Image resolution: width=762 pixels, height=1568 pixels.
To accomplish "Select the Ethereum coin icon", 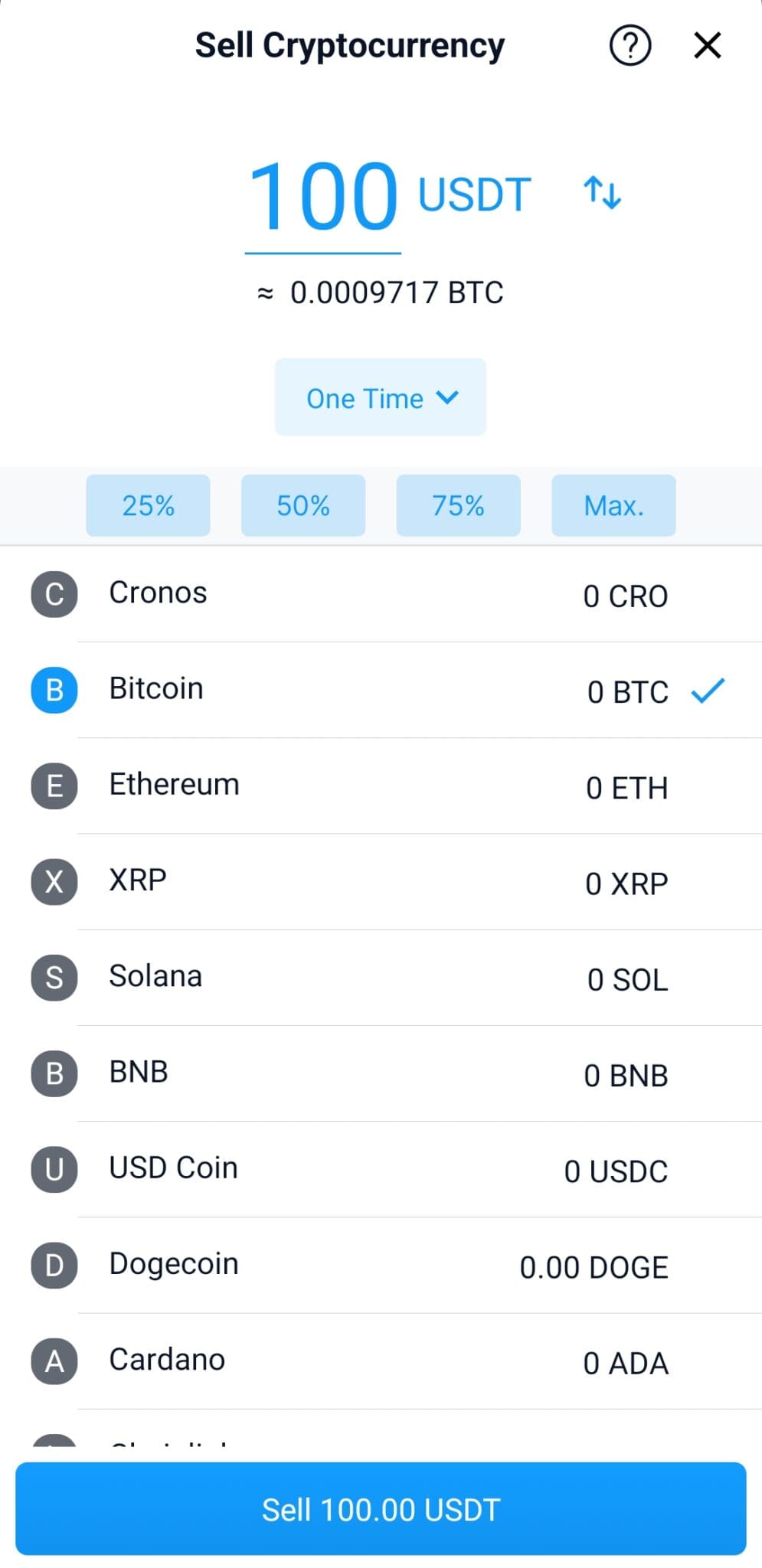I will 53,786.
